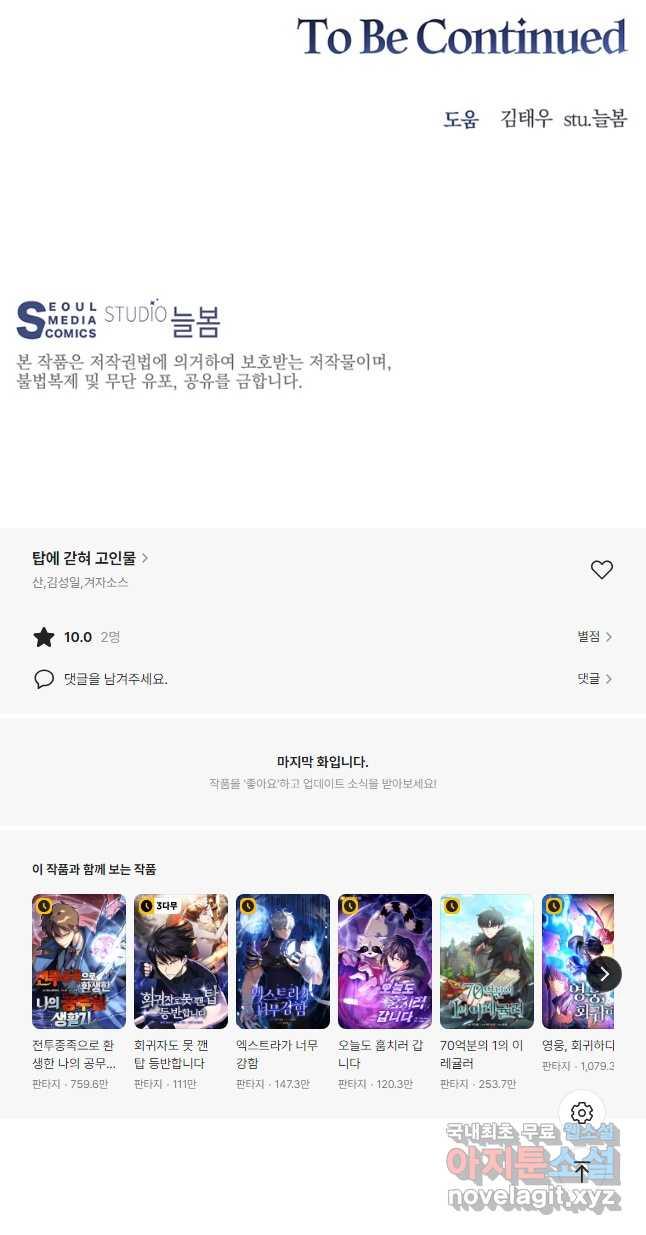Open the series page 탑에 갇혀 고인물
The height and width of the screenshot is (1235, 646).
click(90, 558)
